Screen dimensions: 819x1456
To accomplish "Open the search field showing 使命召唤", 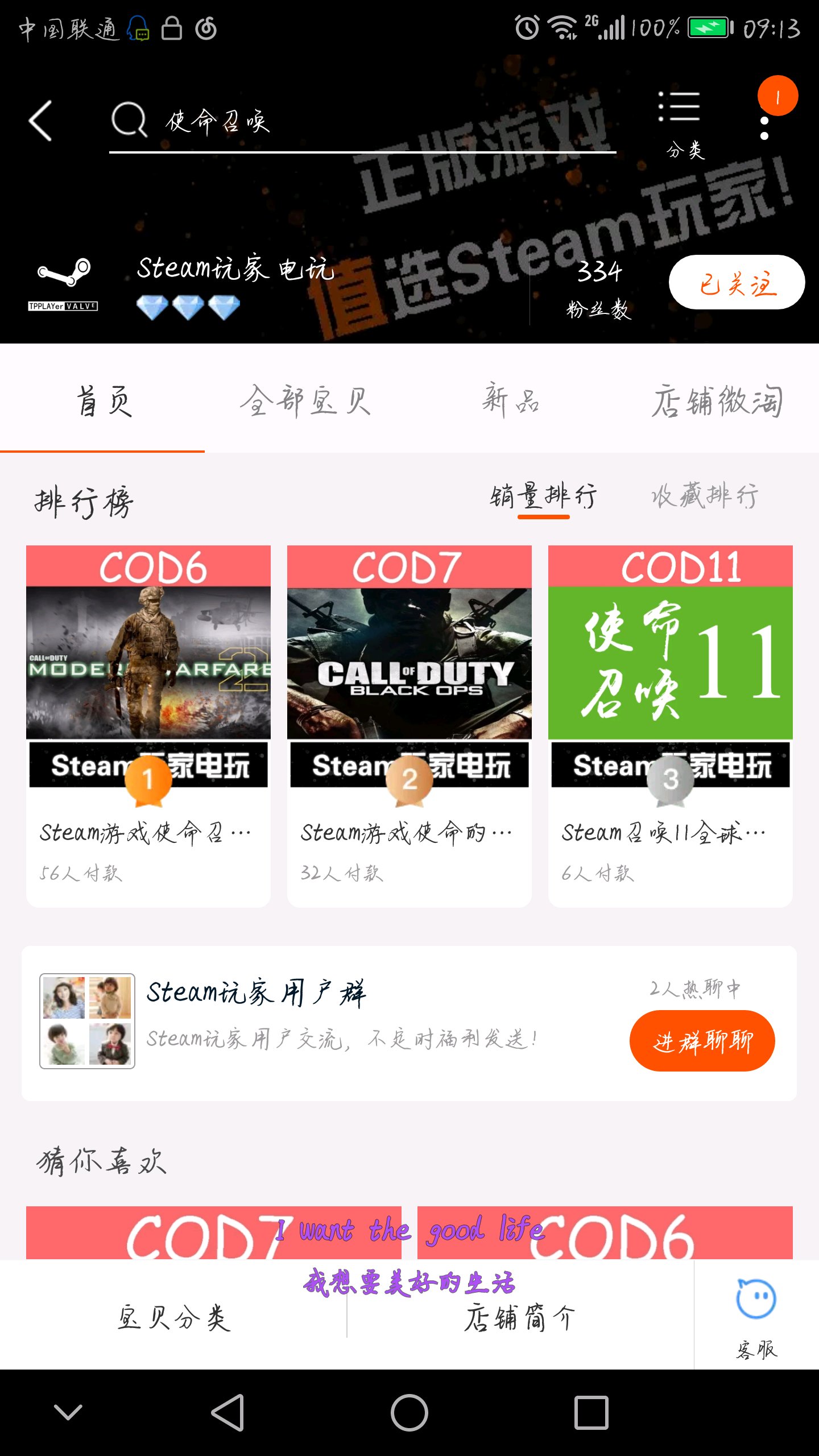I will click(x=362, y=122).
